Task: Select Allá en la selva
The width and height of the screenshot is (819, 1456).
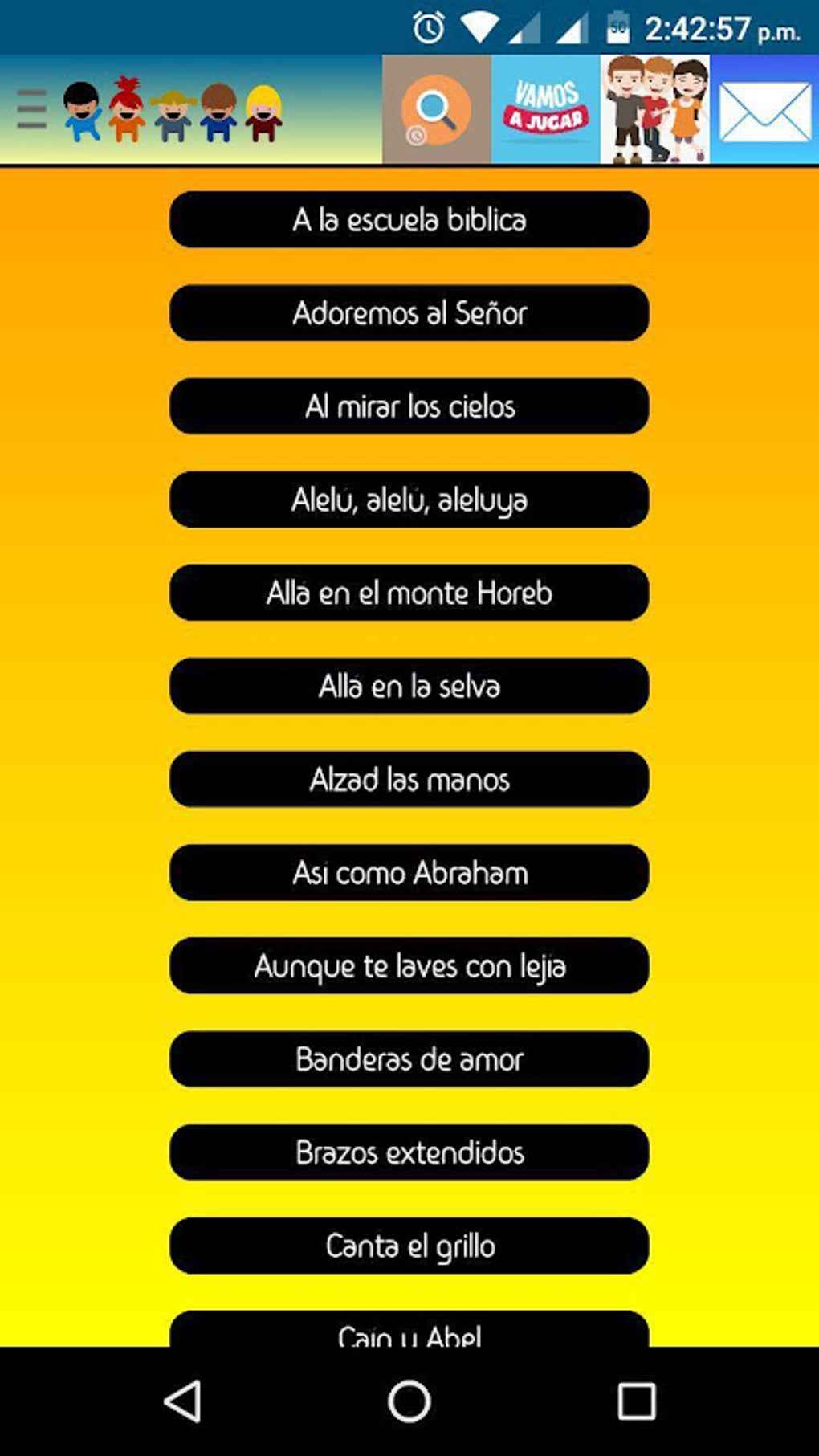Action: 409,686
